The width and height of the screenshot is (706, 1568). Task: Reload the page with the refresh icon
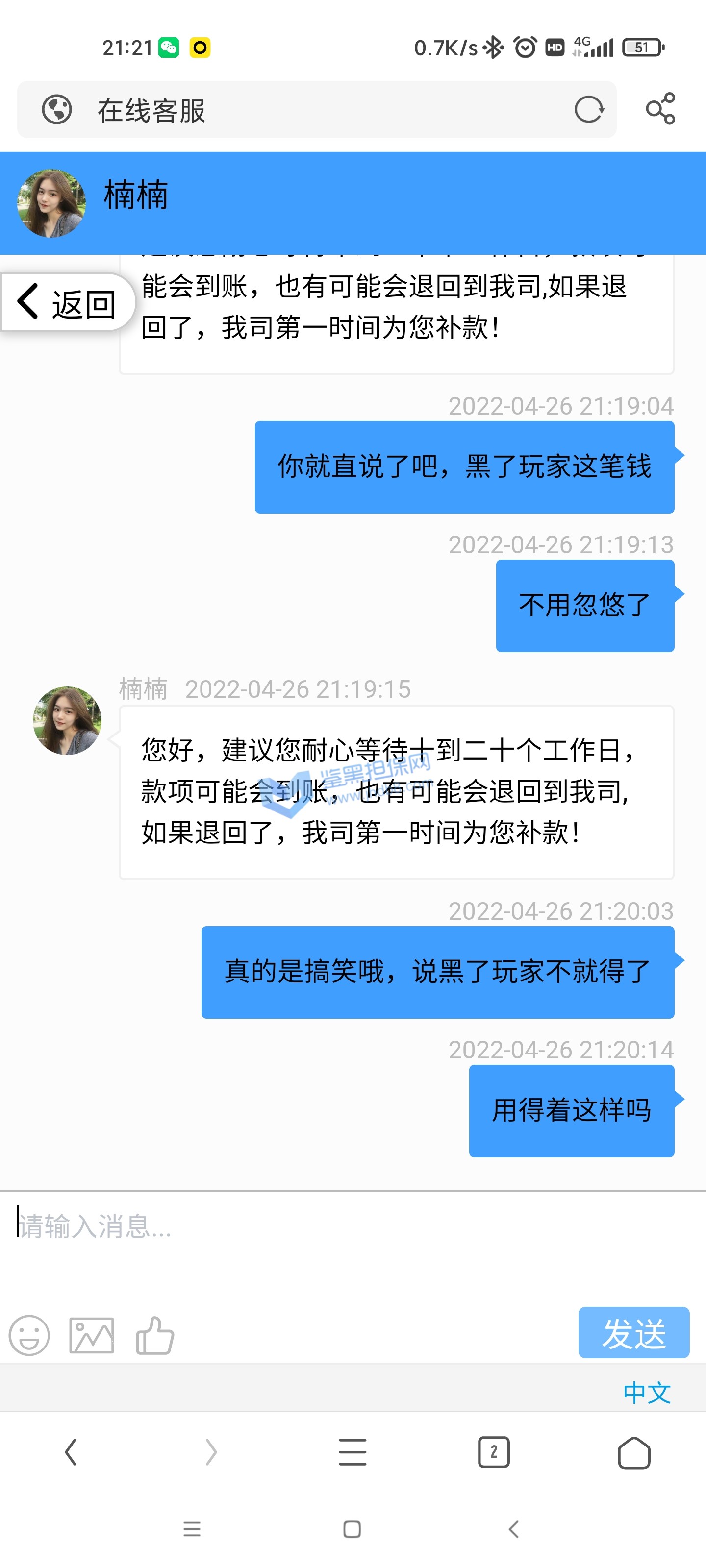[x=588, y=110]
